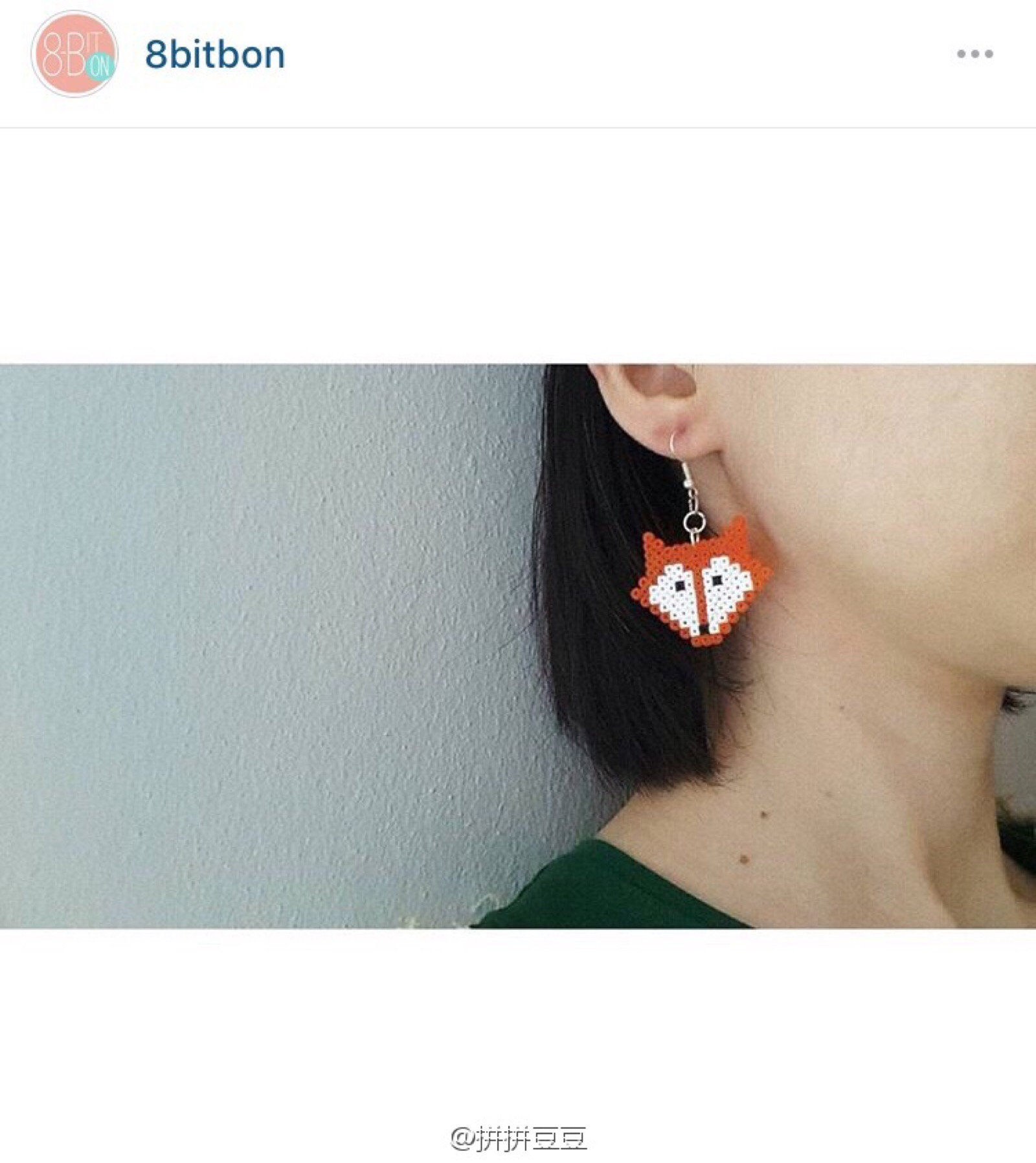The image size is (1036, 1163).
Task: Tap the 8bitbon username link
Action: click(214, 55)
